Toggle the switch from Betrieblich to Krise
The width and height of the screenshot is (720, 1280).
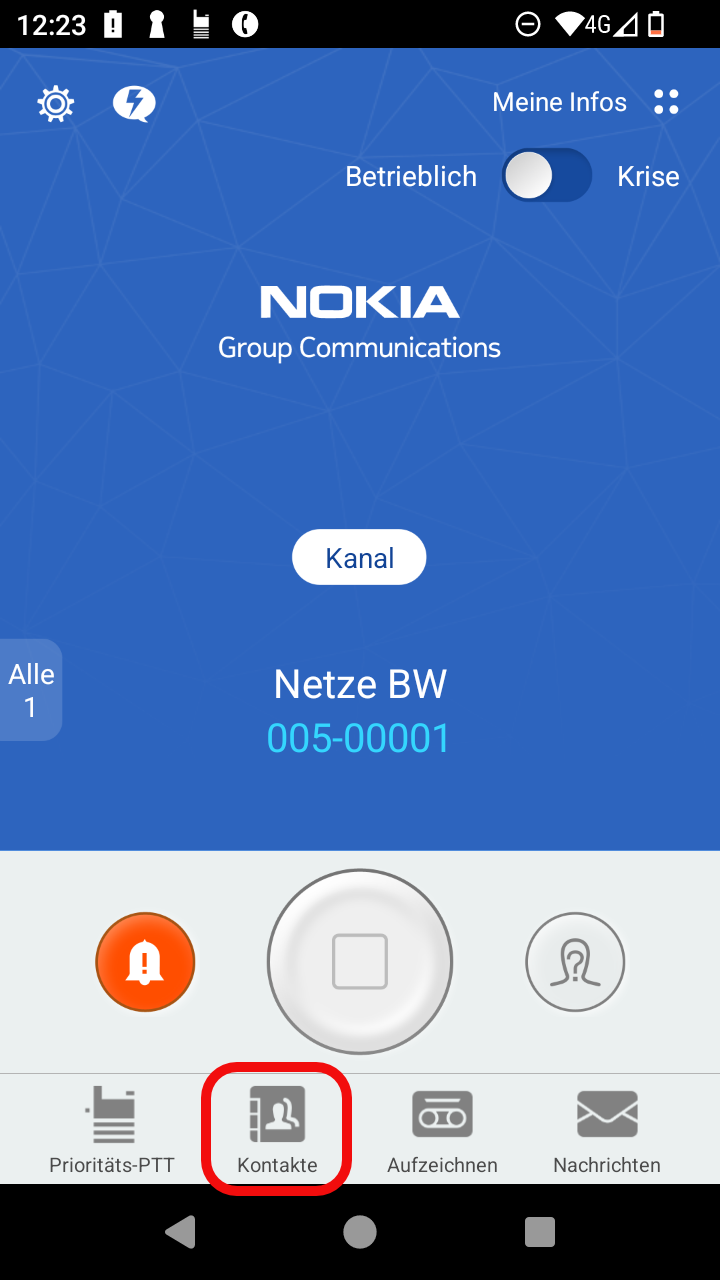(x=546, y=175)
